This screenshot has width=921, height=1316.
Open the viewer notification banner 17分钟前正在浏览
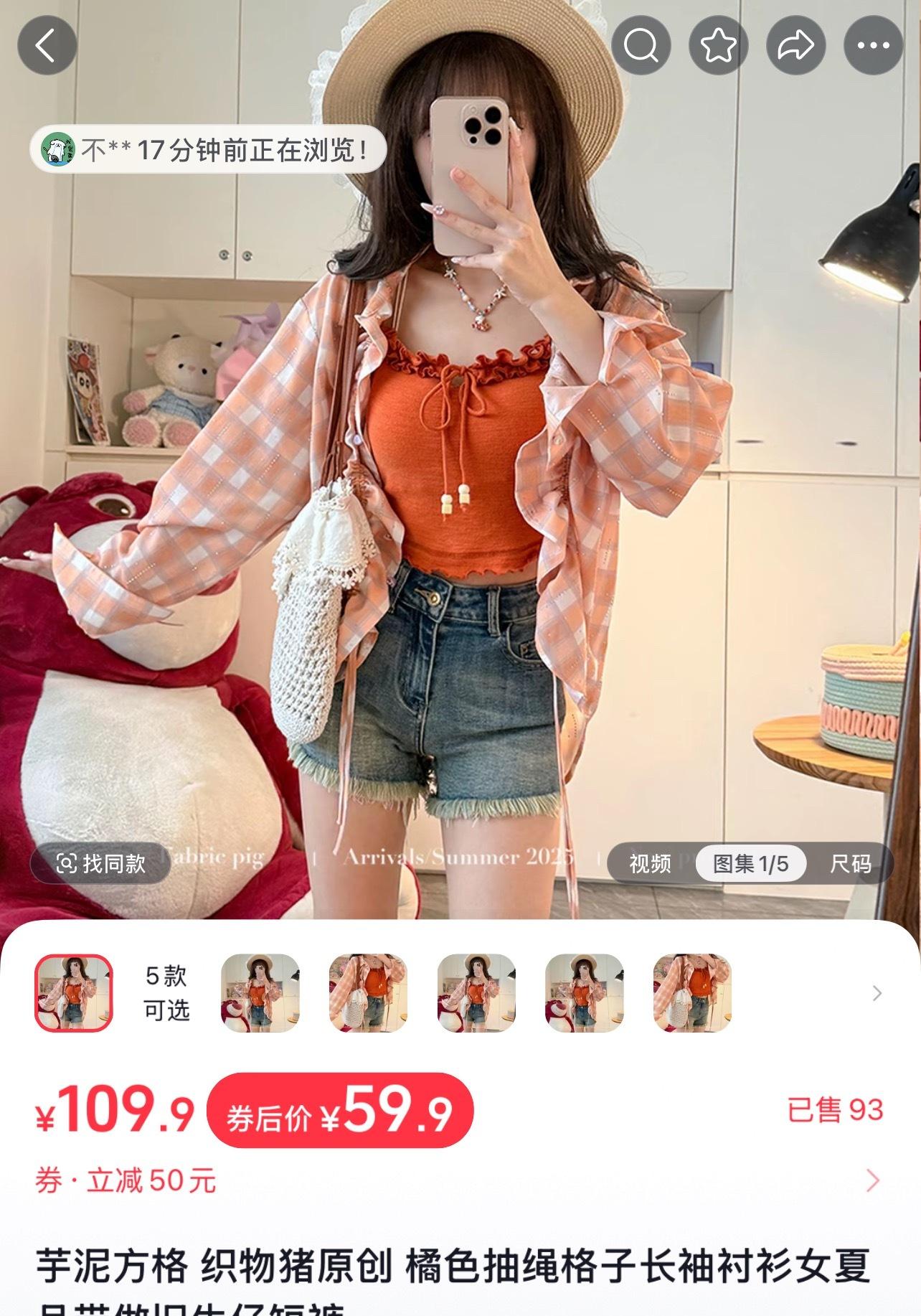[208, 150]
